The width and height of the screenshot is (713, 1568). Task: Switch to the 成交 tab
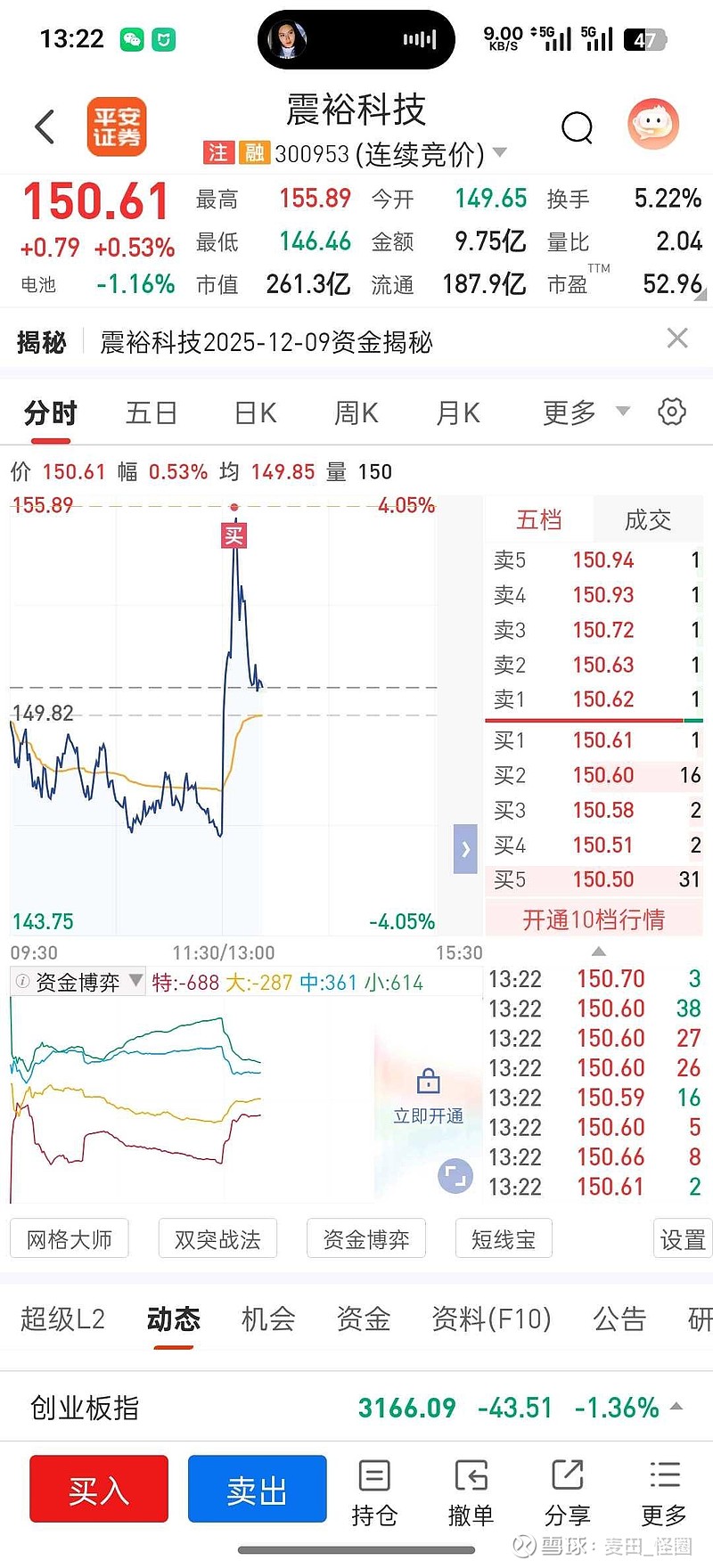[x=648, y=520]
